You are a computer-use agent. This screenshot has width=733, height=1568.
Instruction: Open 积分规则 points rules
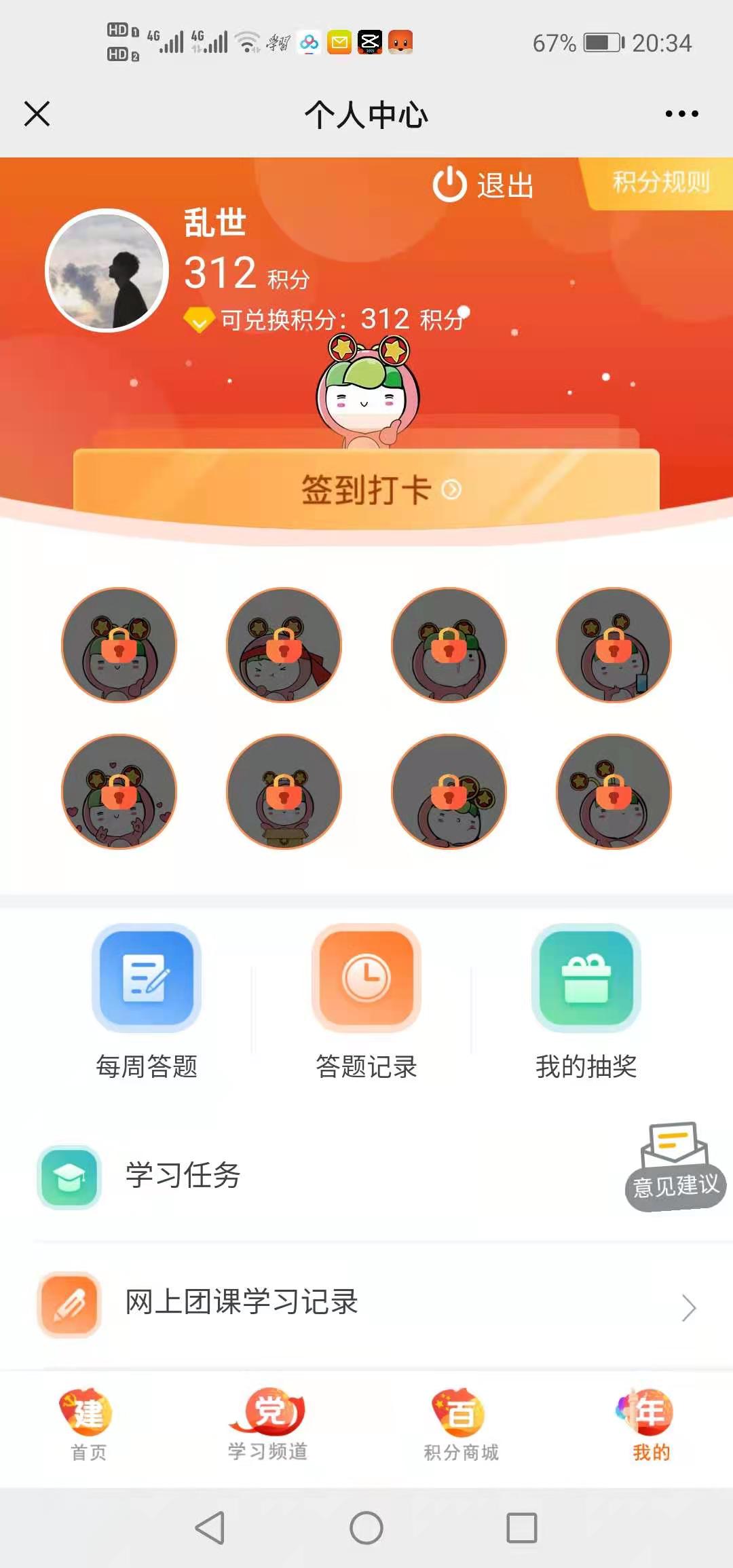coord(660,182)
